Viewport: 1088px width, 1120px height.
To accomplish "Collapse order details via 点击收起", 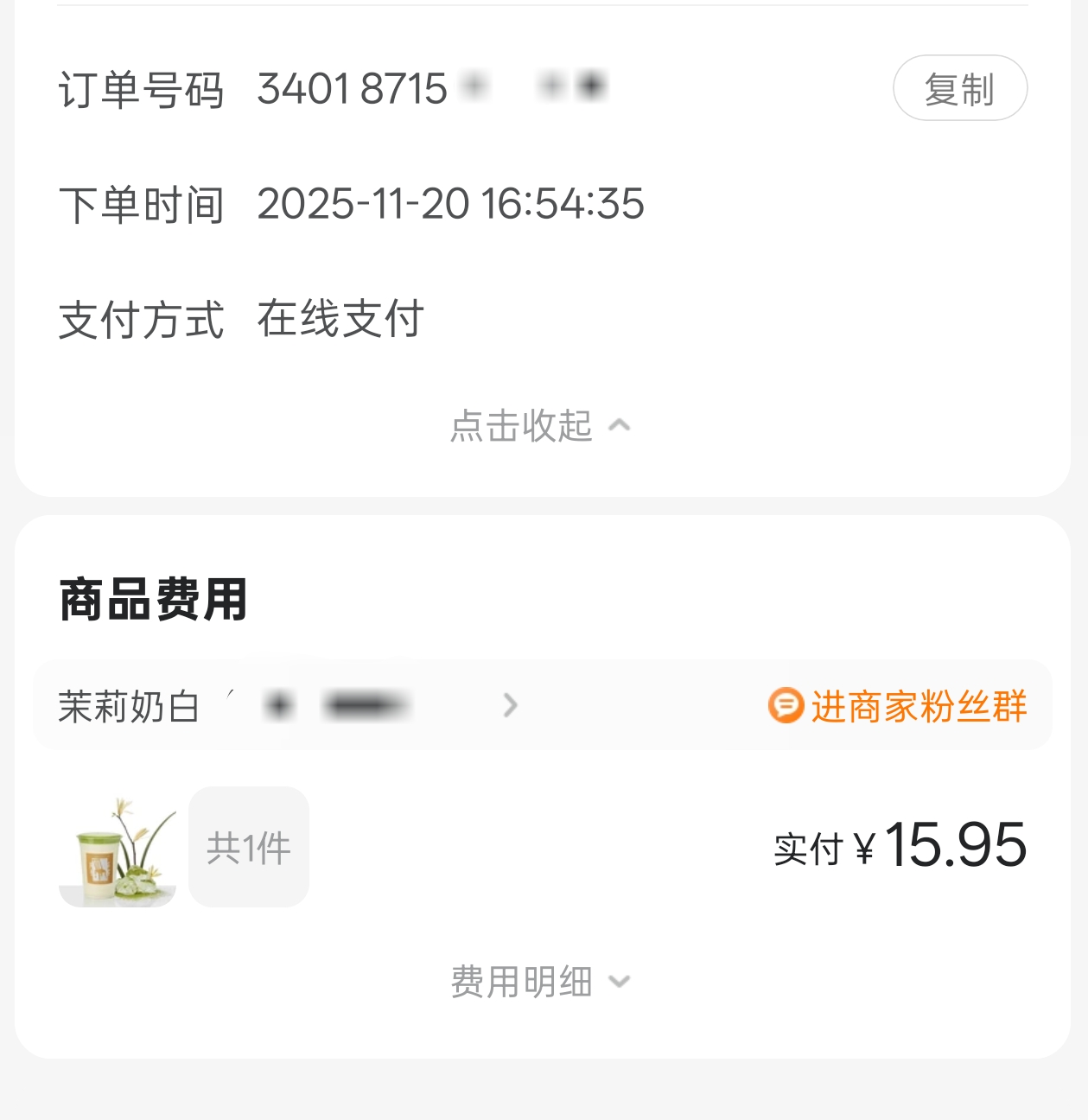I will point(540,426).
